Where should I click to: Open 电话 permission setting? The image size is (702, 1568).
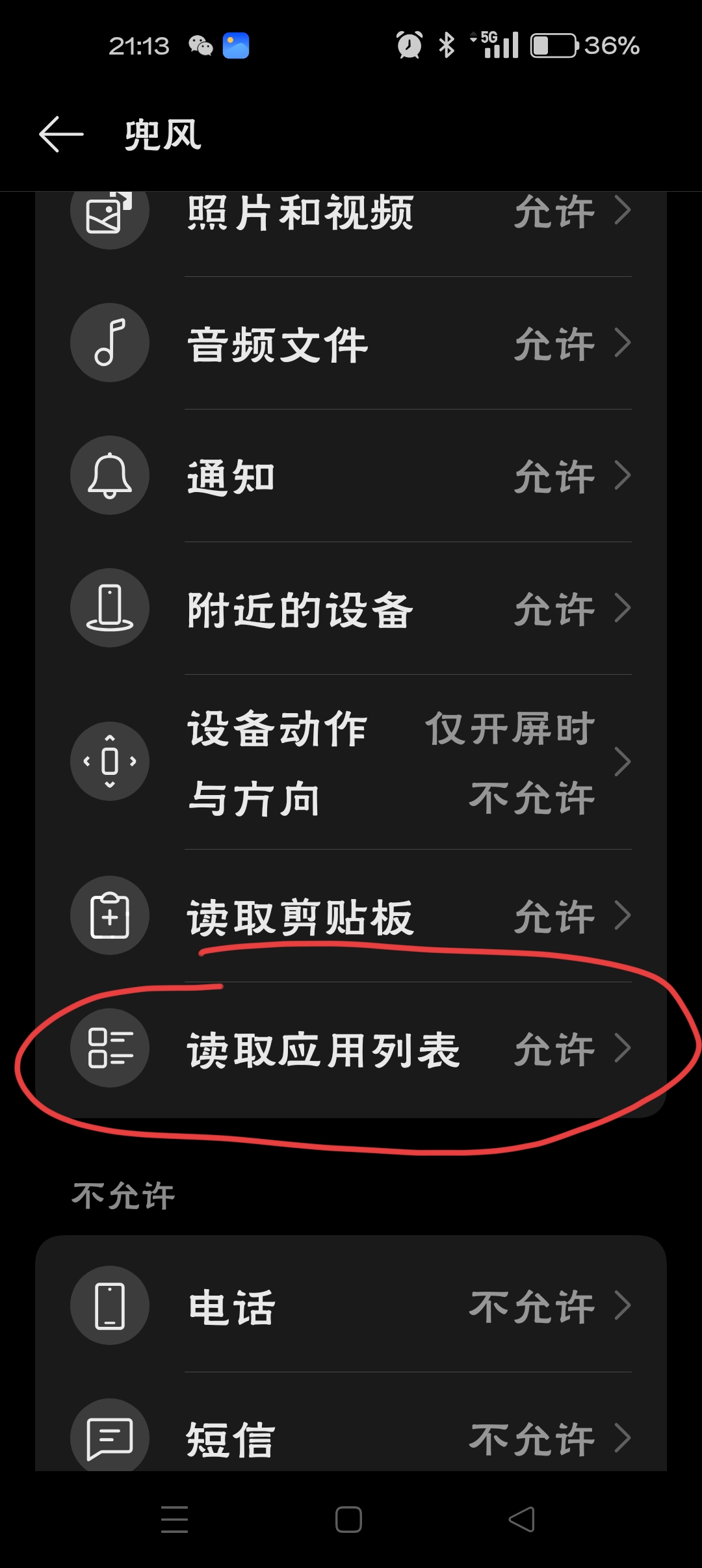[x=351, y=1305]
